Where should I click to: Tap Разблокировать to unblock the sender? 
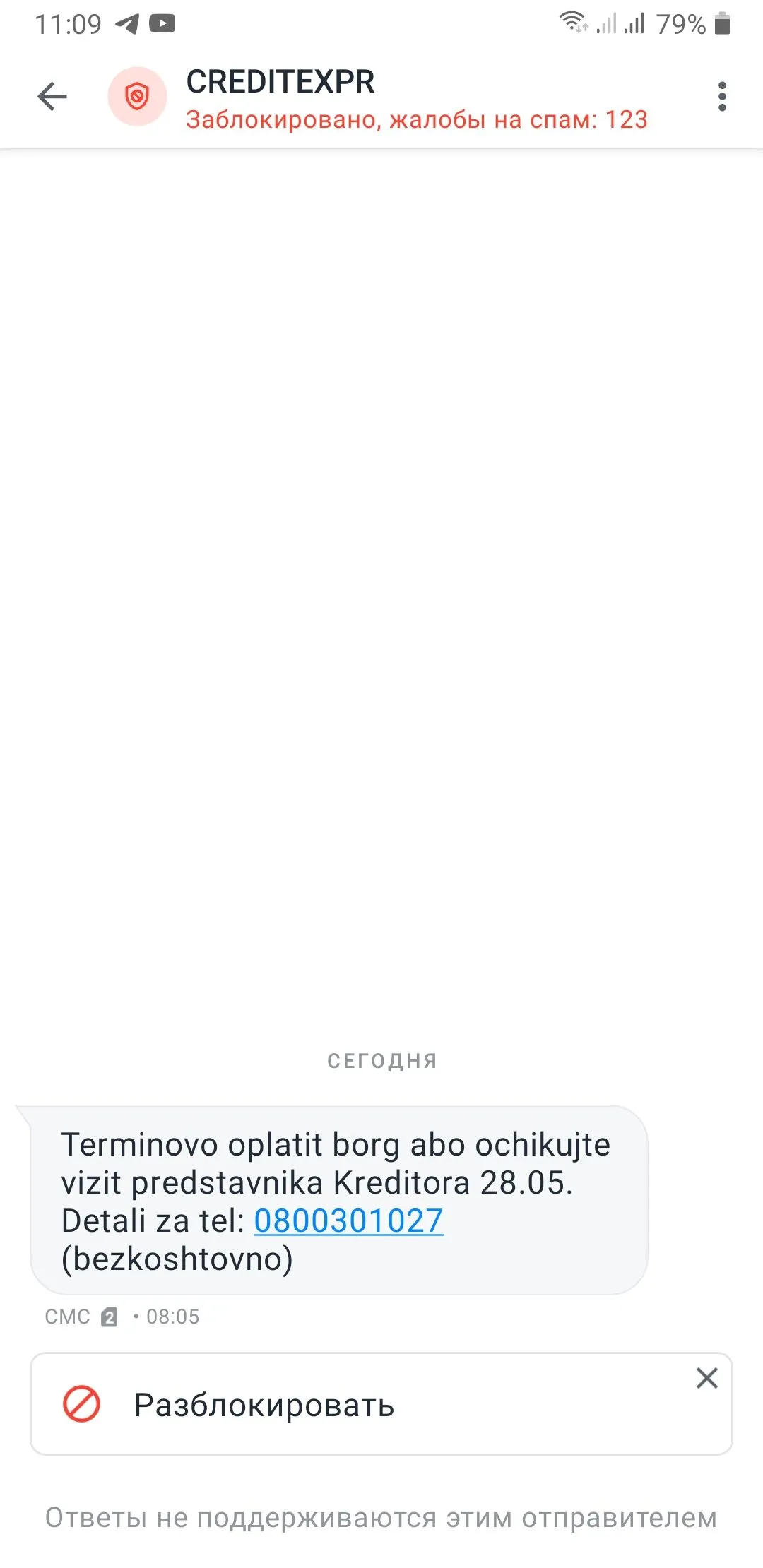click(264, 1405)
